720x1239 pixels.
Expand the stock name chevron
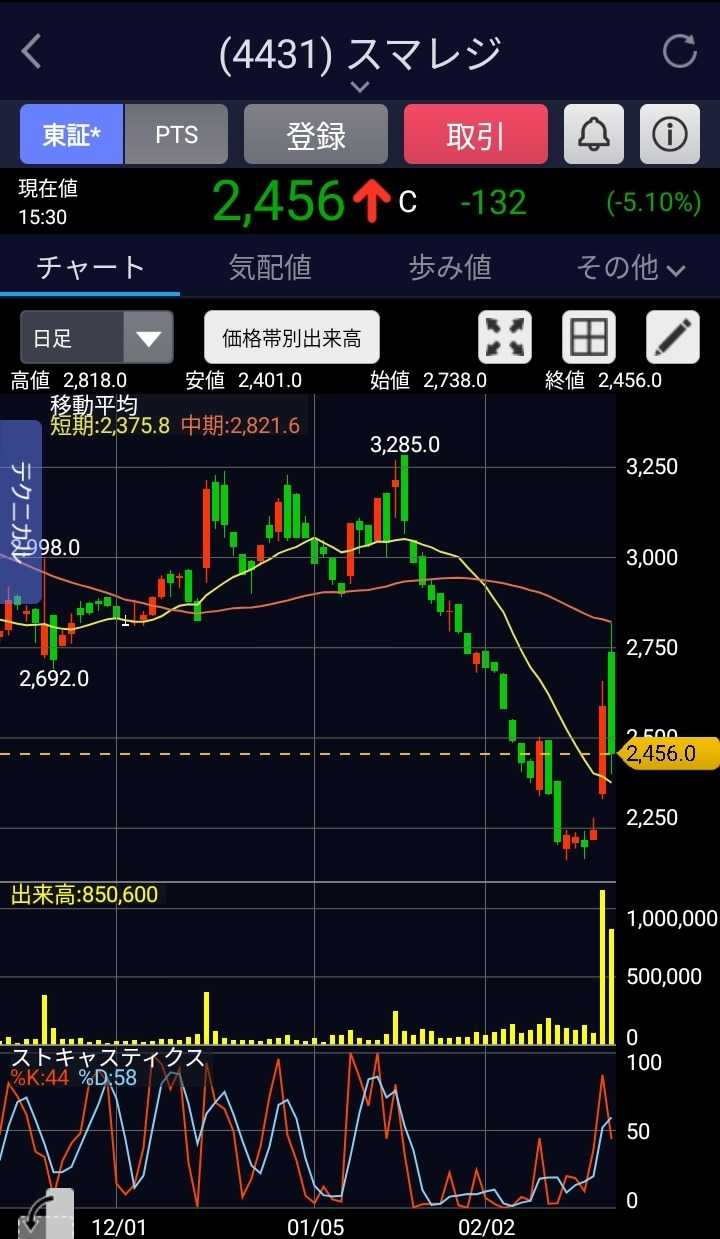(360, 86)
